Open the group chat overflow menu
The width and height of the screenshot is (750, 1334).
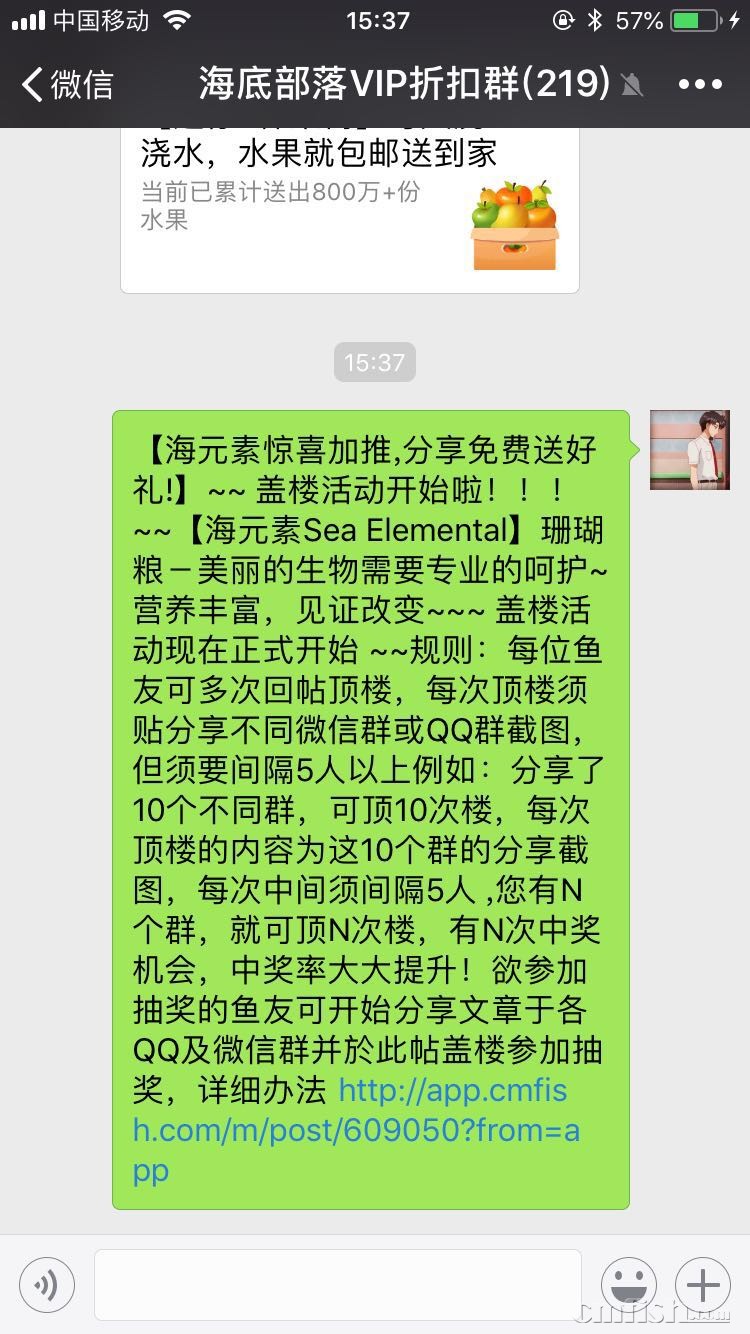point(700,84)
